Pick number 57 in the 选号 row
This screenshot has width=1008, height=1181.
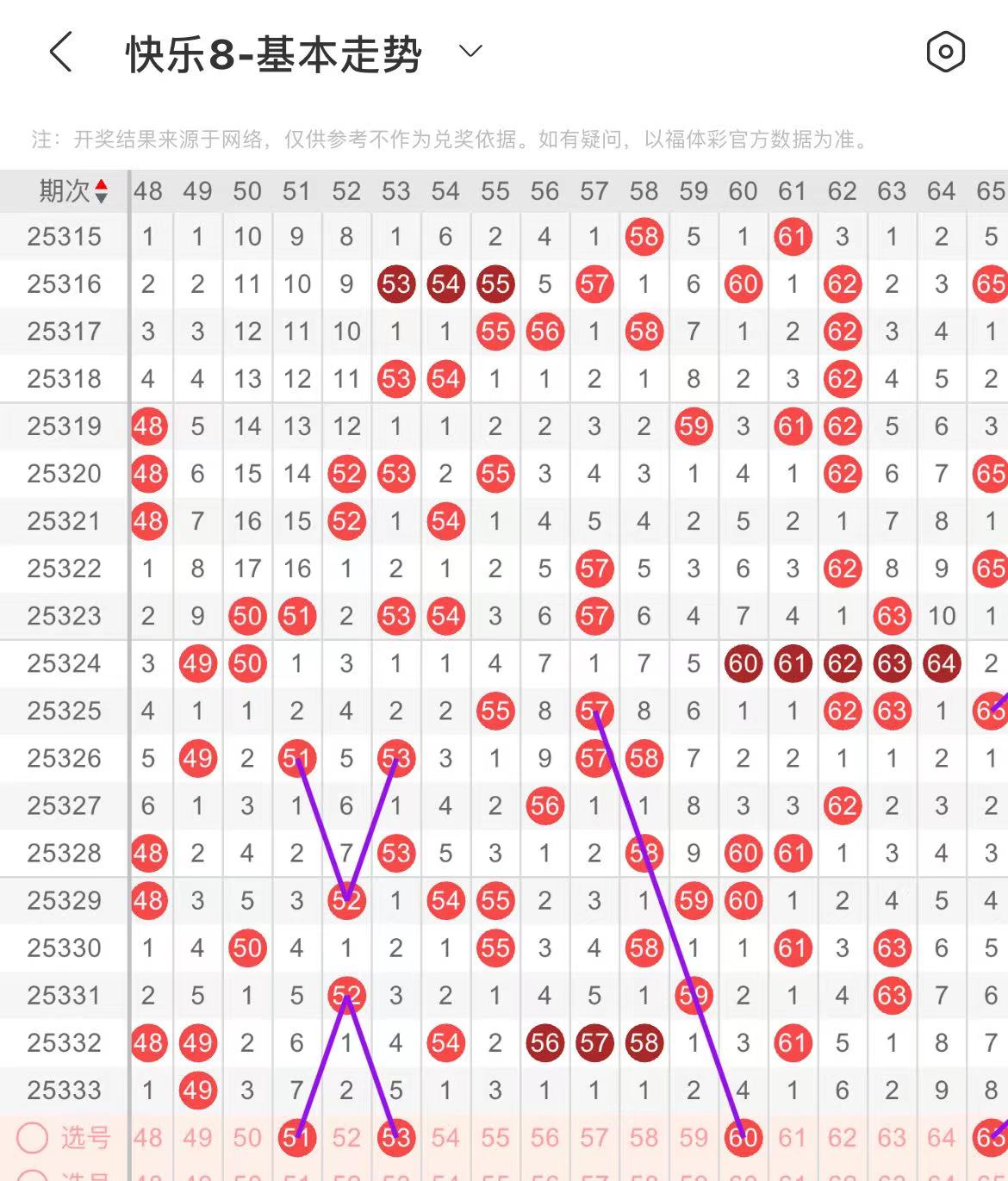click(594, 1138)
